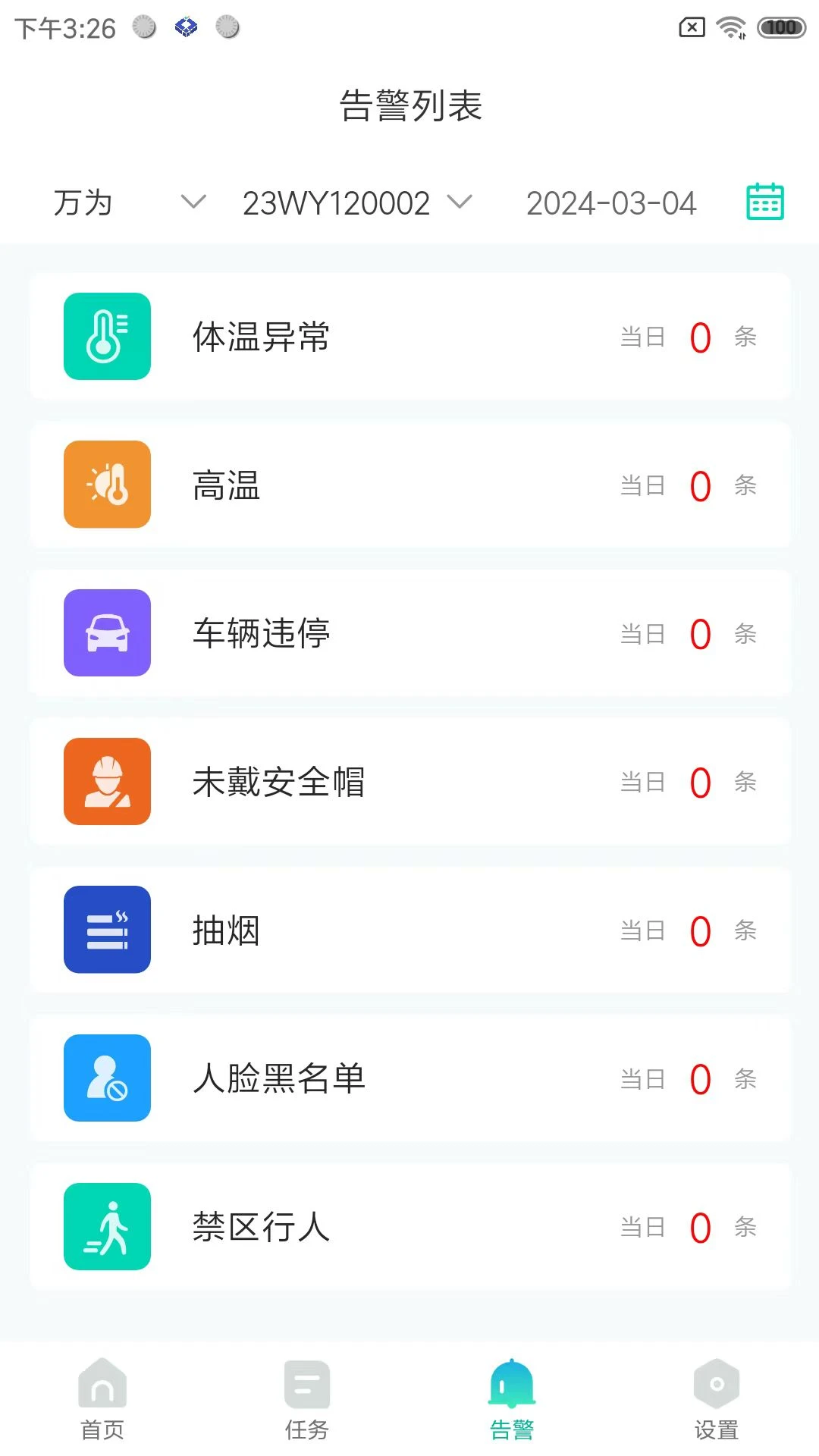Screen dimensions: 819x1456
Task: Click the 体温异常 alarm row
Action: 409,336
